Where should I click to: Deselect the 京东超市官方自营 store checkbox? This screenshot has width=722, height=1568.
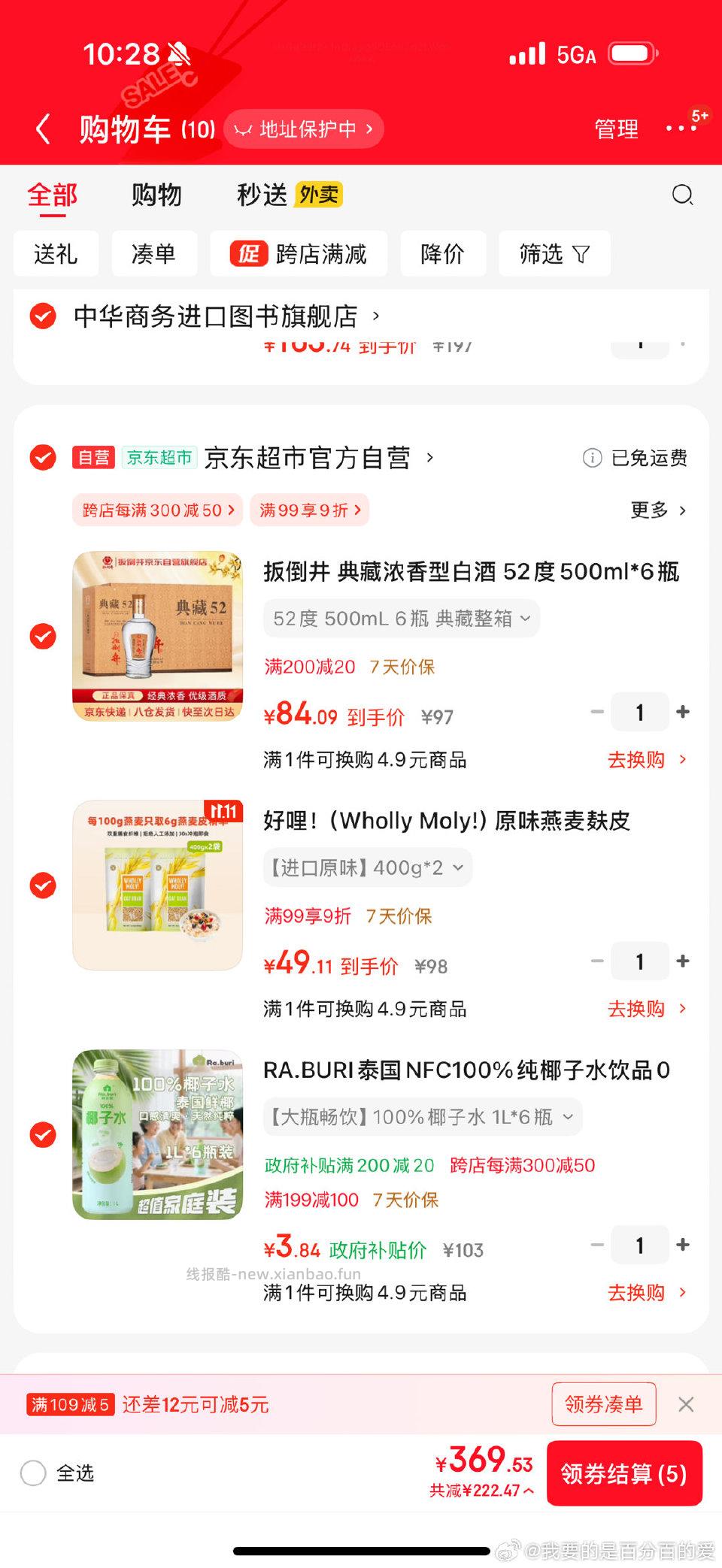tap(43, 459)
